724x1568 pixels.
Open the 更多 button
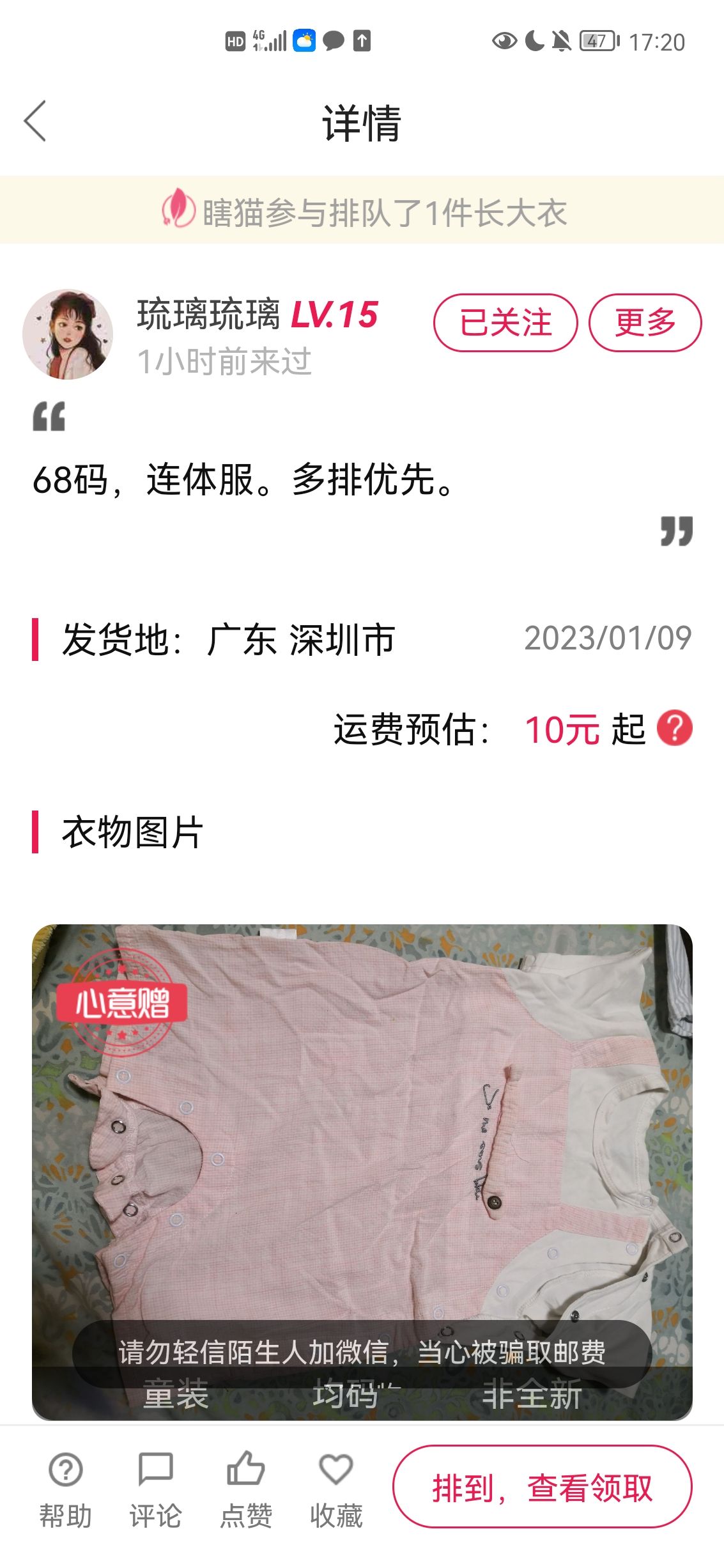point(645,323)
